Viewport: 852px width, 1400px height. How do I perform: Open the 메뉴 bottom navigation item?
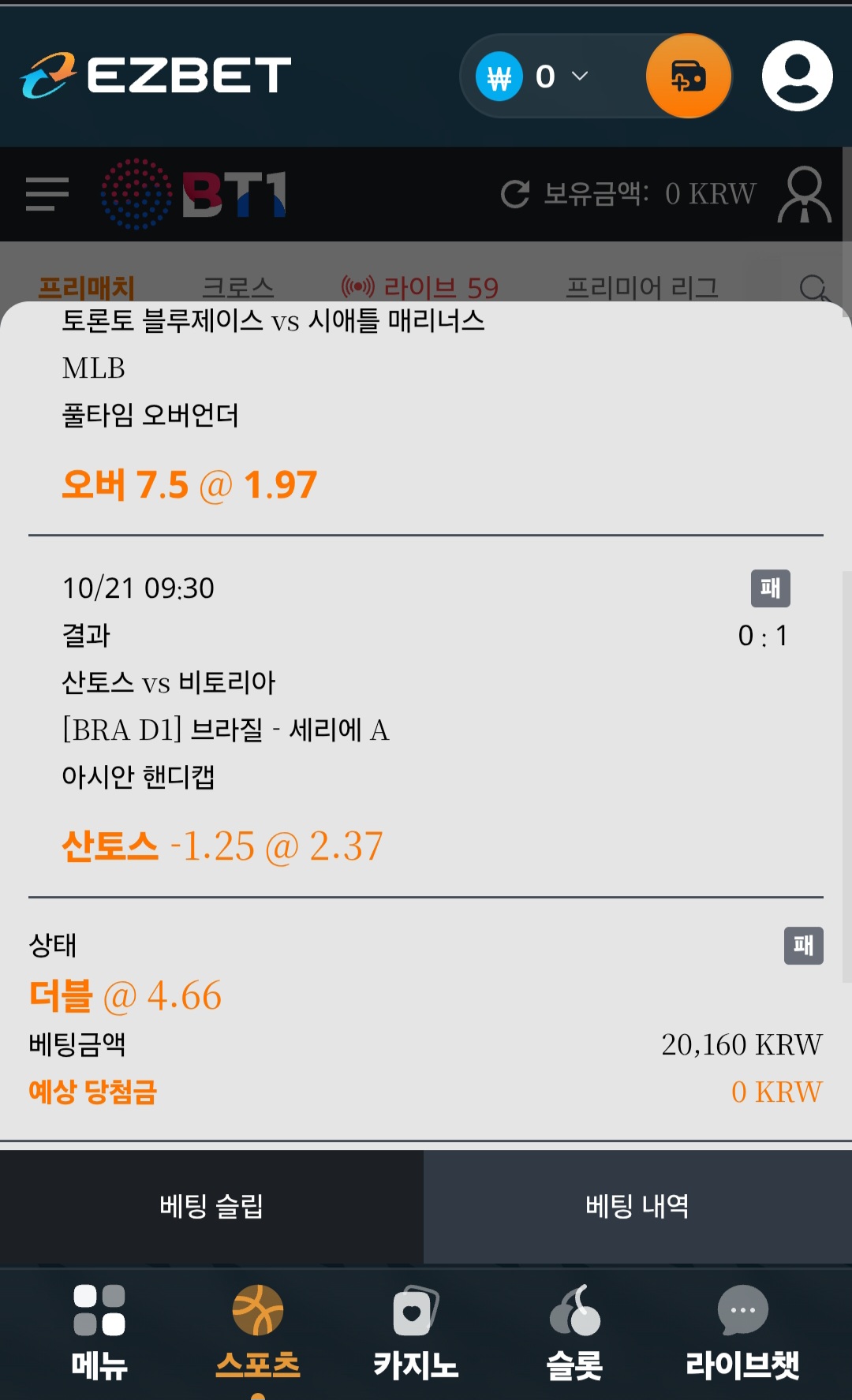[99, 1333]
